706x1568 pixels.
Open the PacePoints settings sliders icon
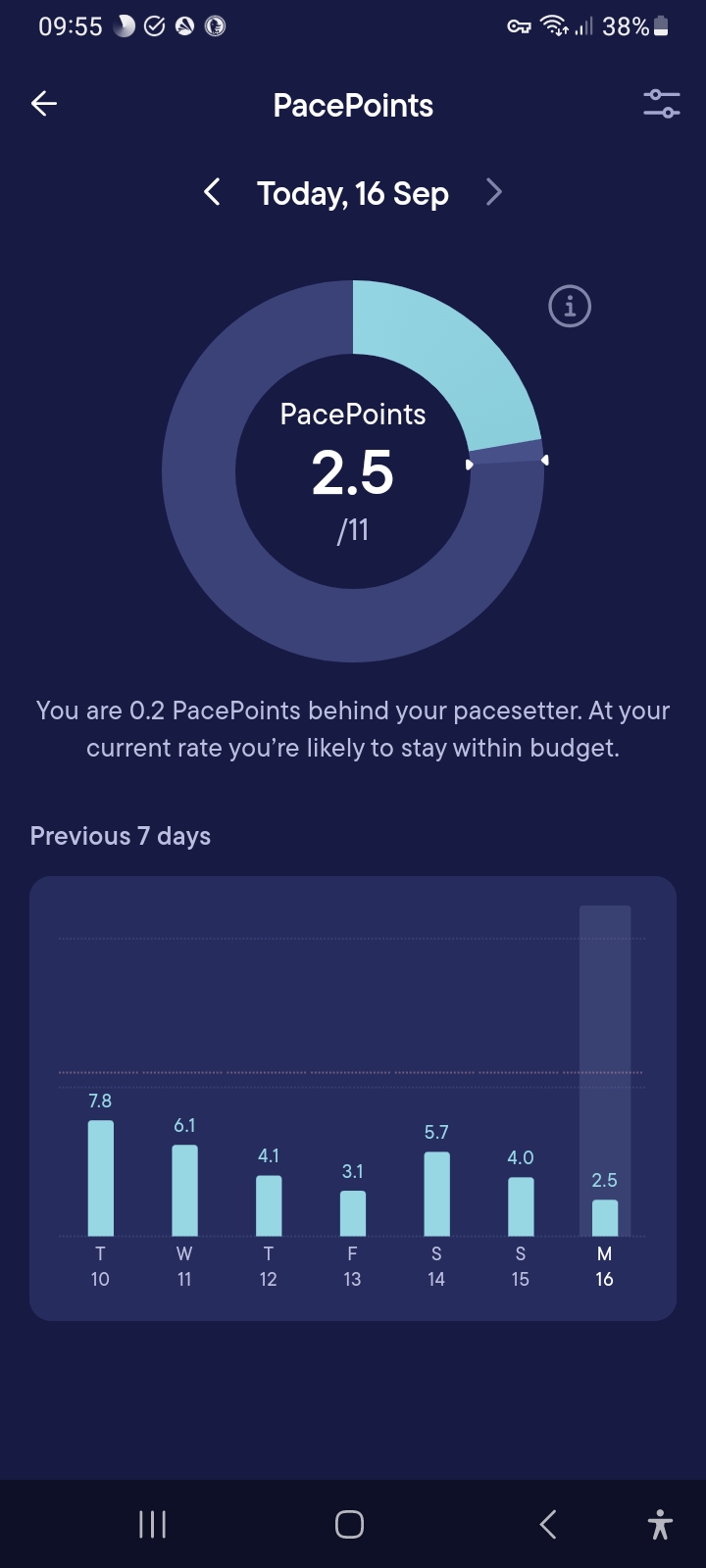[661, 103]
